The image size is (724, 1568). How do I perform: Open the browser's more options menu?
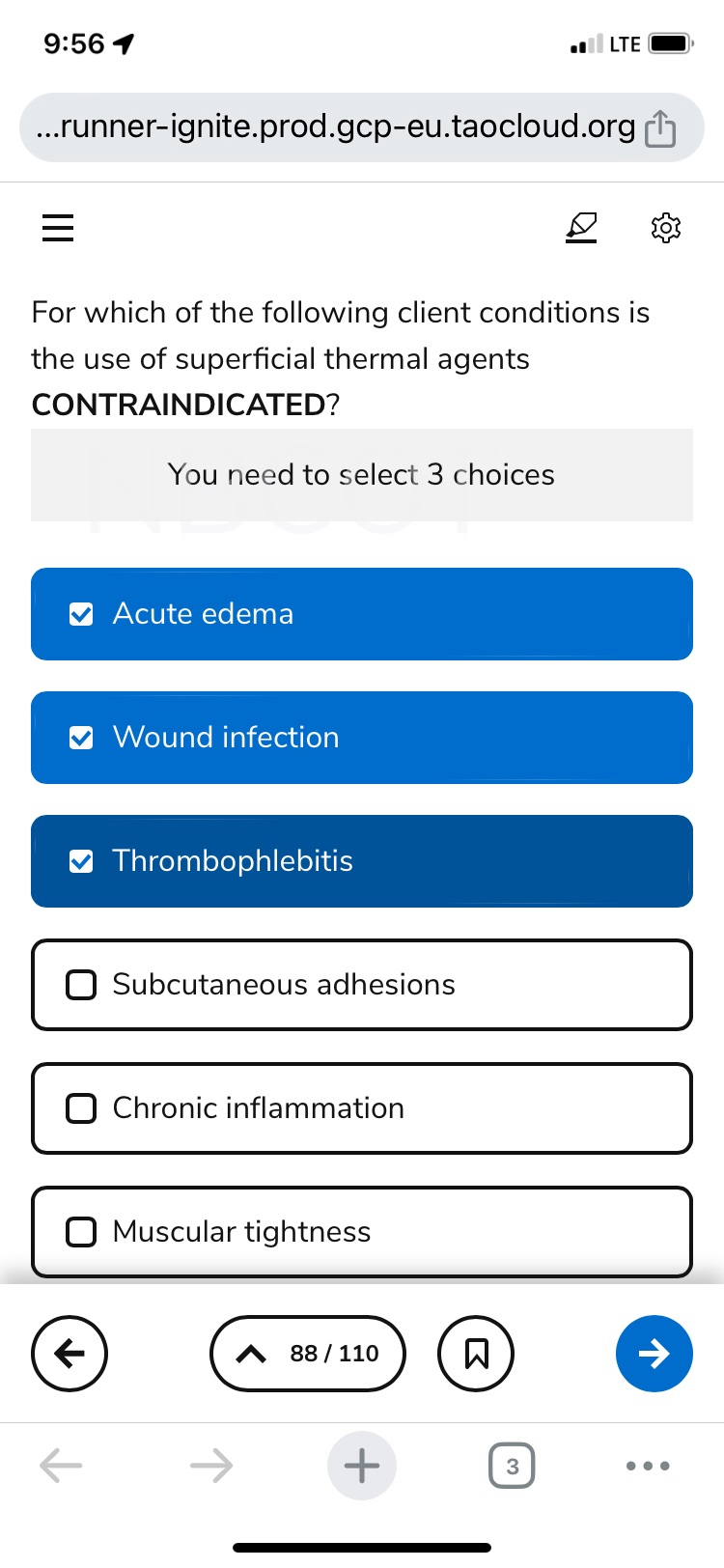648,1466
